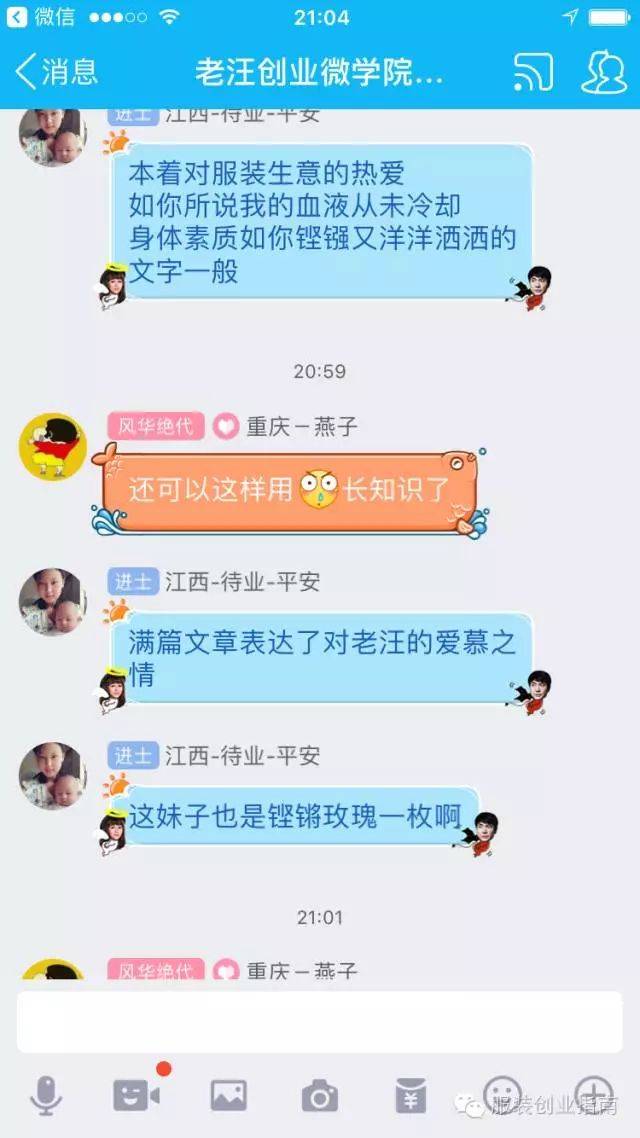
Task: Open the camera to take photo
Action: [319, 1096]
